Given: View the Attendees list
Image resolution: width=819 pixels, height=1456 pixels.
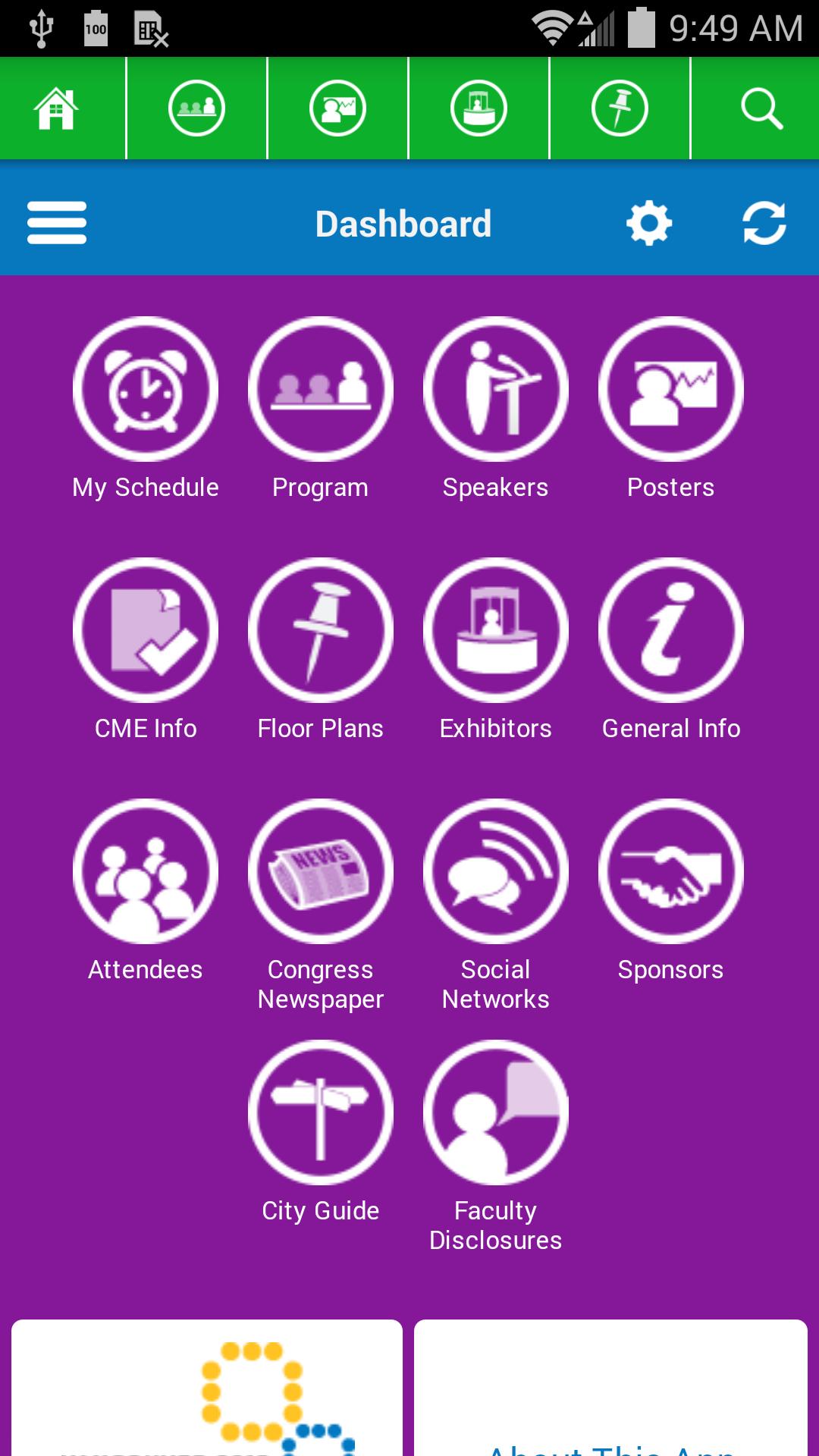Looking at the screenshot, I should point(146,871).
